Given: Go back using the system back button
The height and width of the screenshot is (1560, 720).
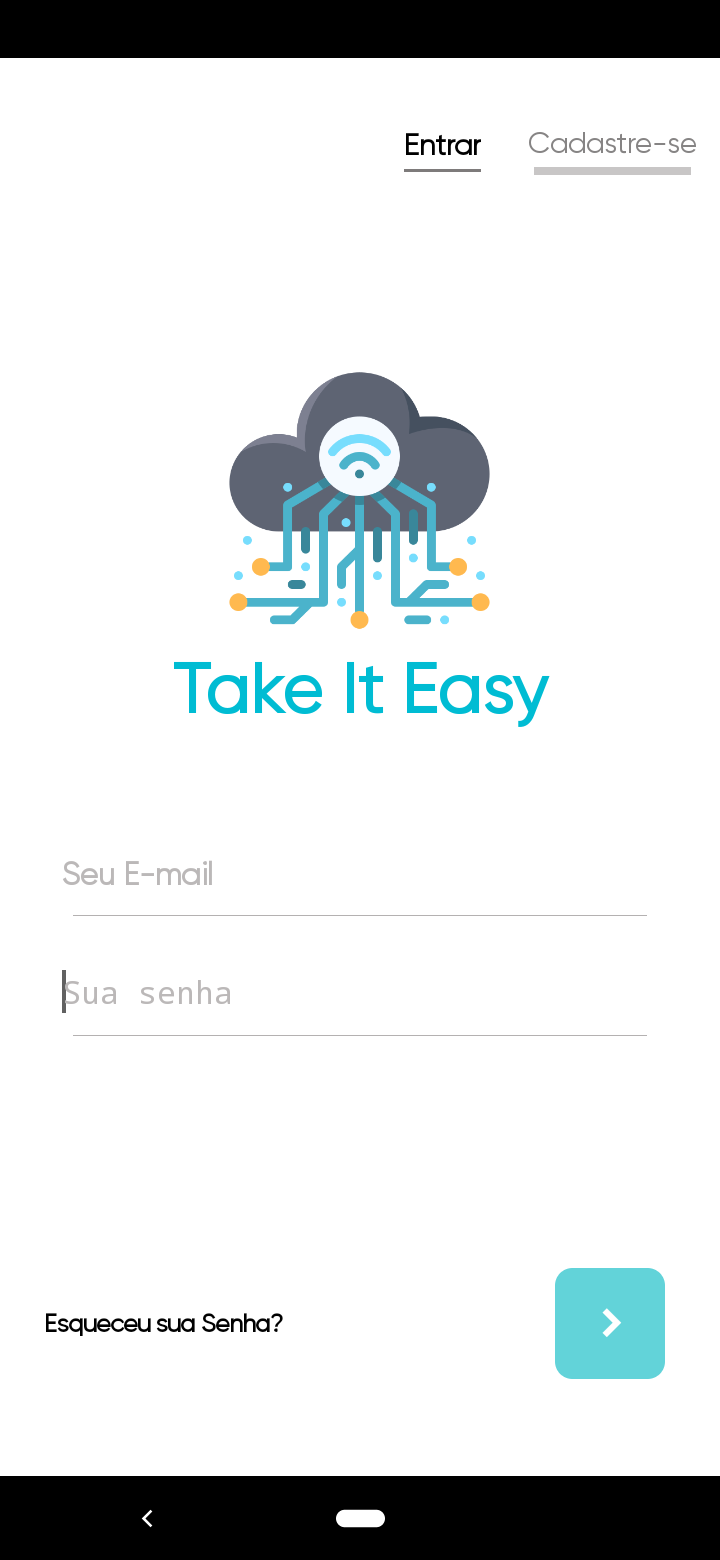Looking at the screenshot, I should 147,1518.
